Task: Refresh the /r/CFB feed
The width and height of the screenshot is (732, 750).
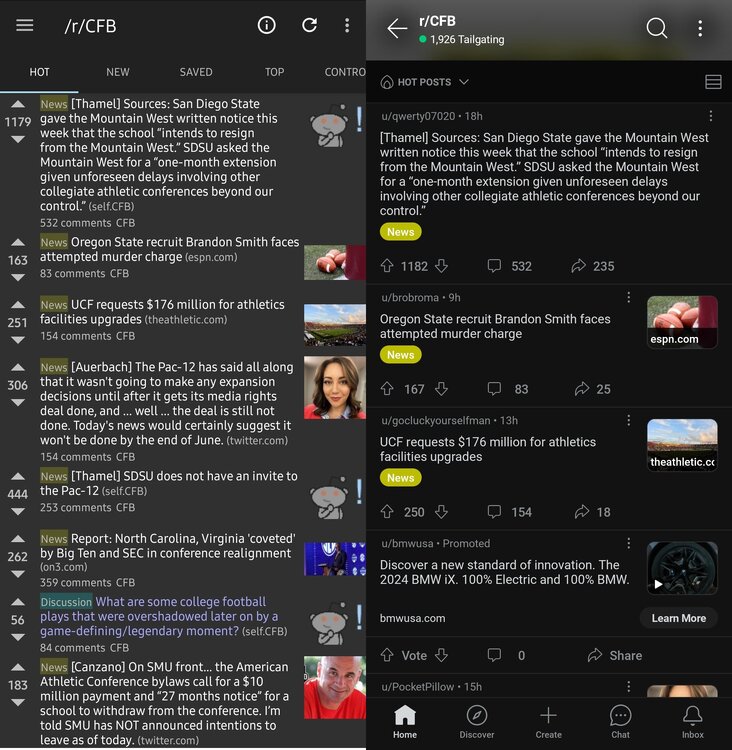Action: pyautogui.click(x=310, y=26)
